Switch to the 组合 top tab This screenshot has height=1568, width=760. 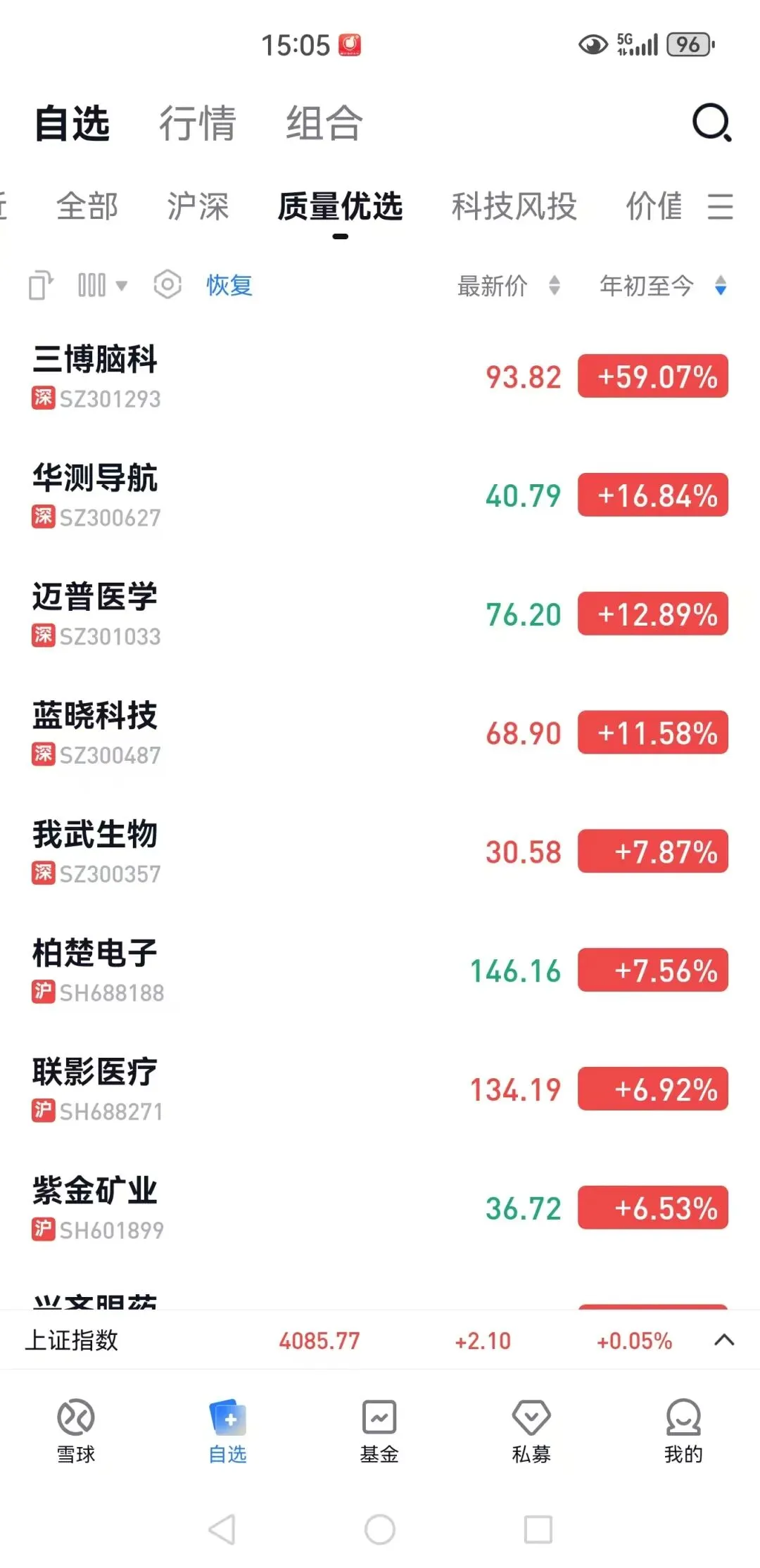point(324,123)
